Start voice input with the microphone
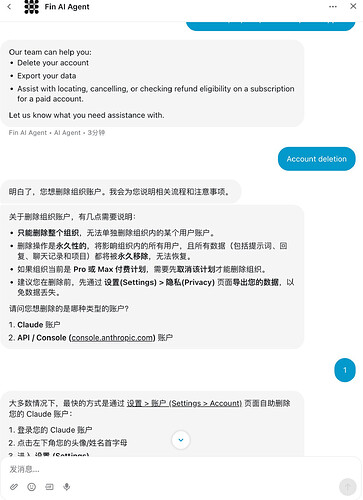The height and width of the screenshot is (500, 363). coord(67,487)
